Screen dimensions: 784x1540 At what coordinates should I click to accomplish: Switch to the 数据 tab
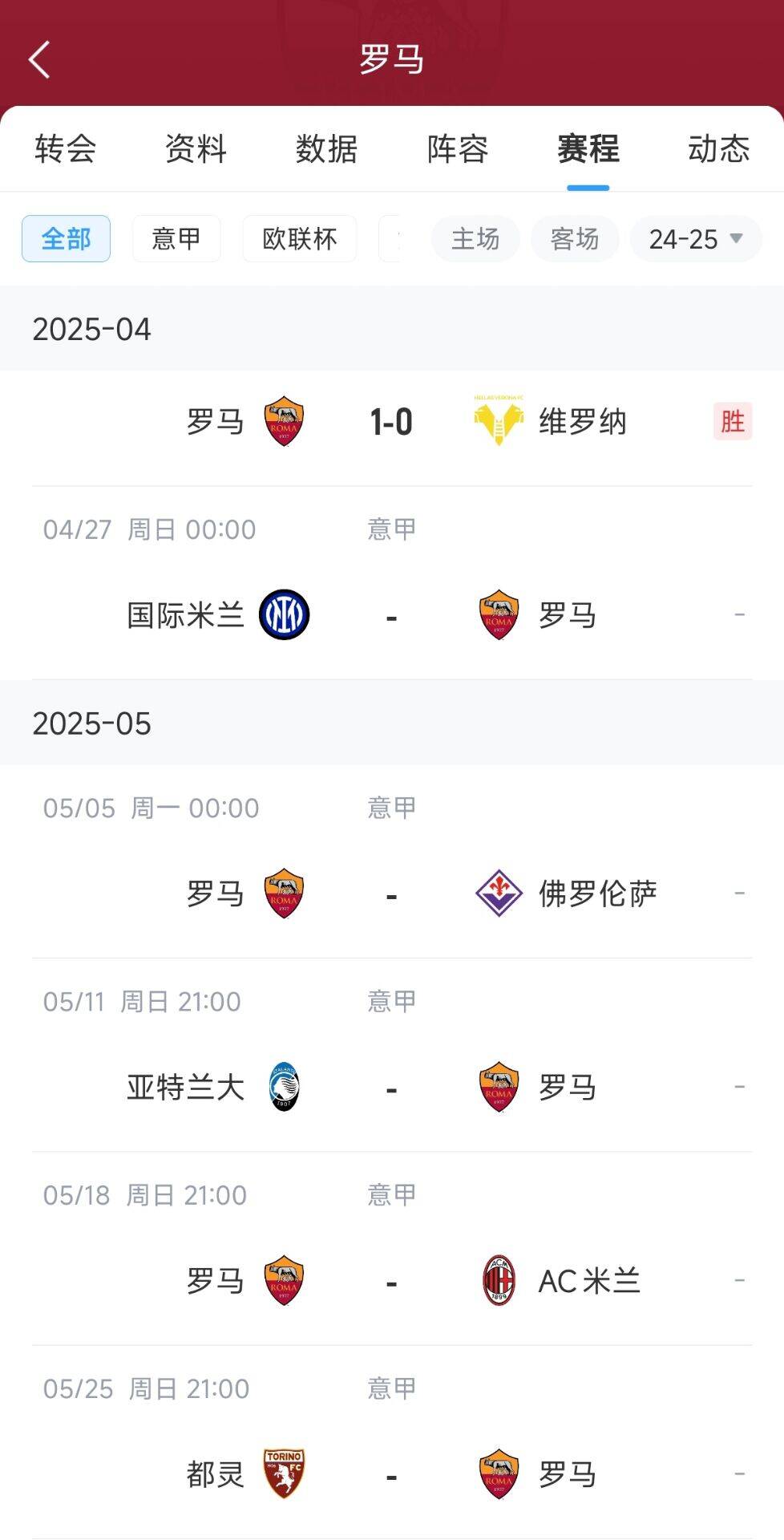(327, 149)
